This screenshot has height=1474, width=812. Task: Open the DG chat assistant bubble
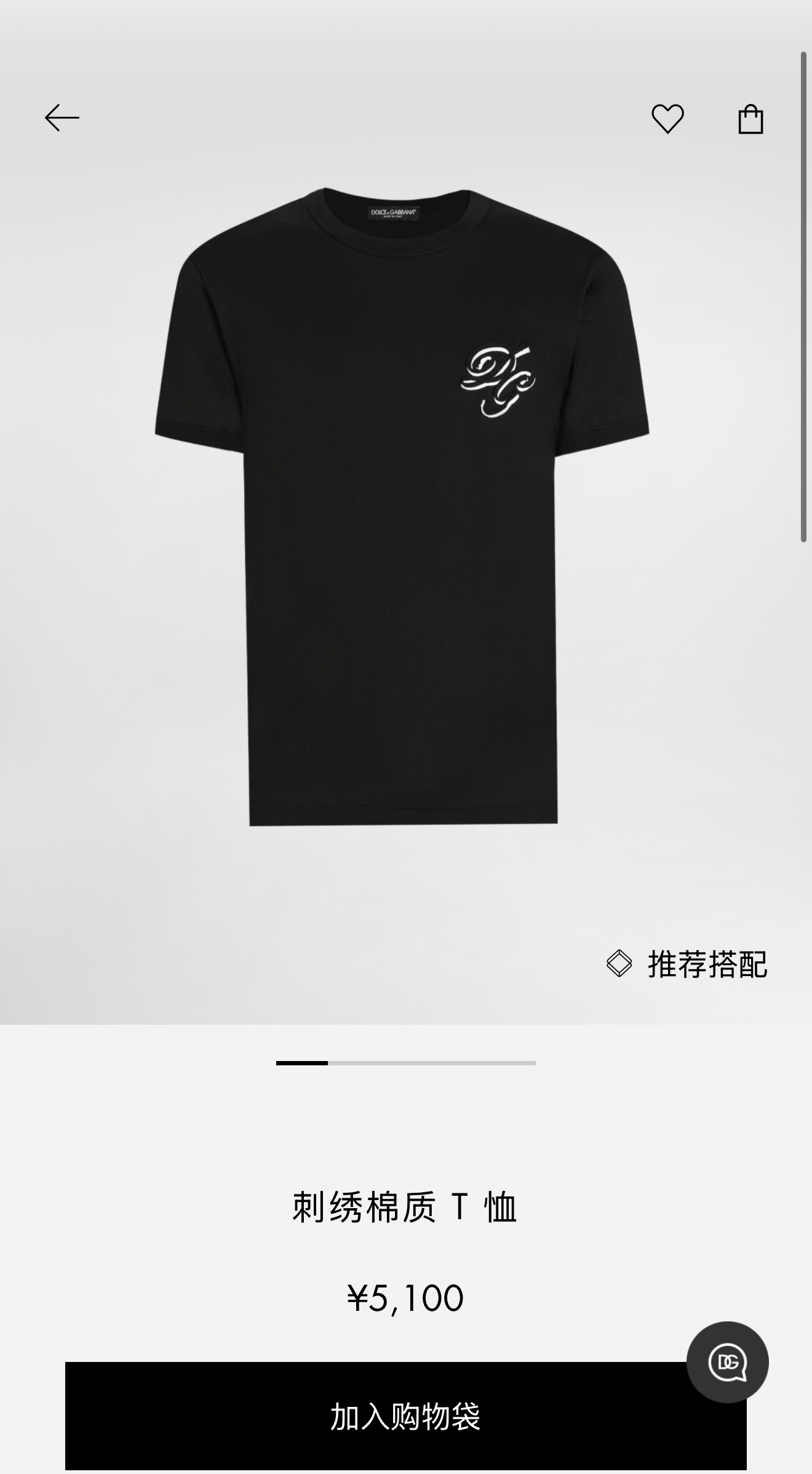click(728, 1362)
